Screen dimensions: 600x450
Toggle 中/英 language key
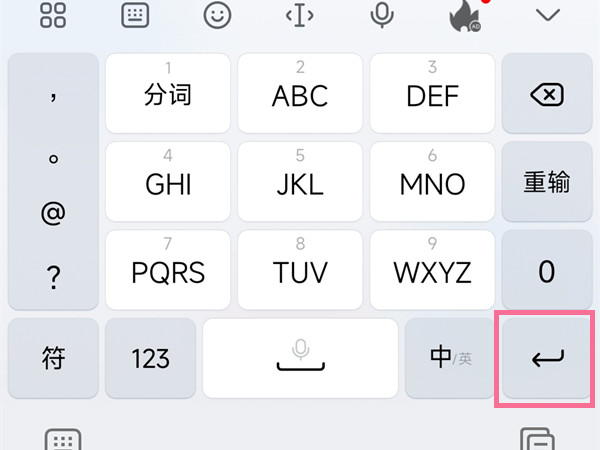coord(450,358)
